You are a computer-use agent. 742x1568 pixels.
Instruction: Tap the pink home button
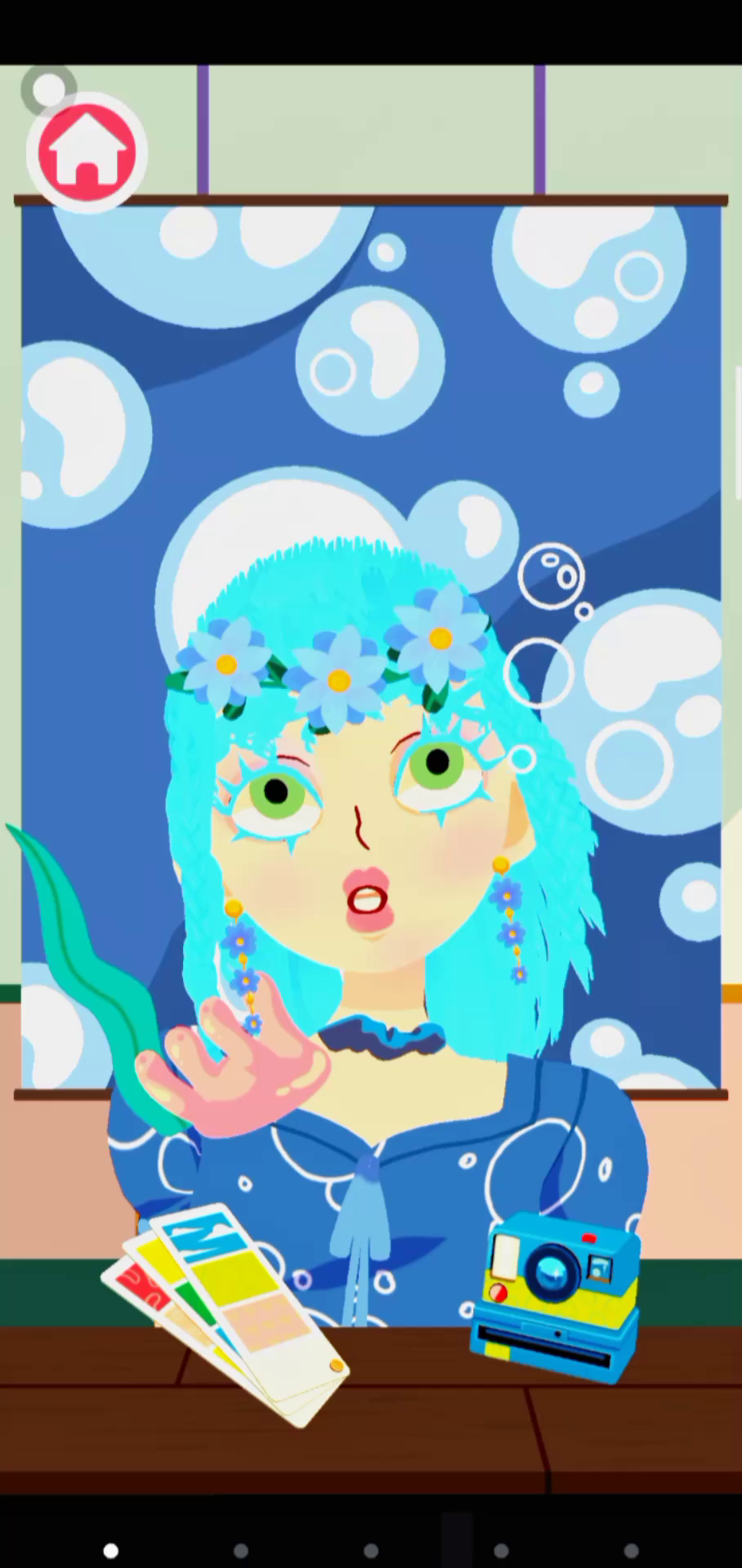pos(87,153)
